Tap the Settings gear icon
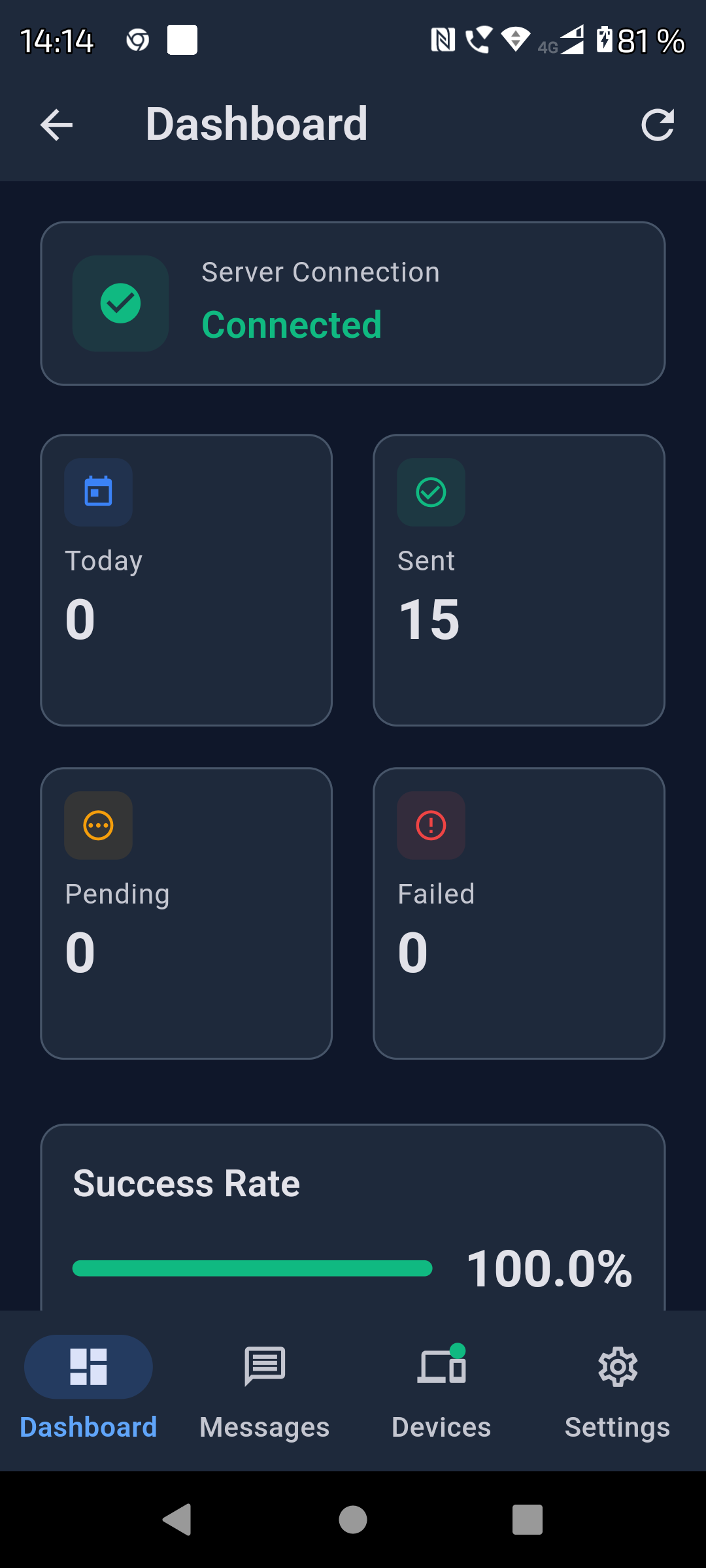The image size is (706, 1568). pos(617,1367)
